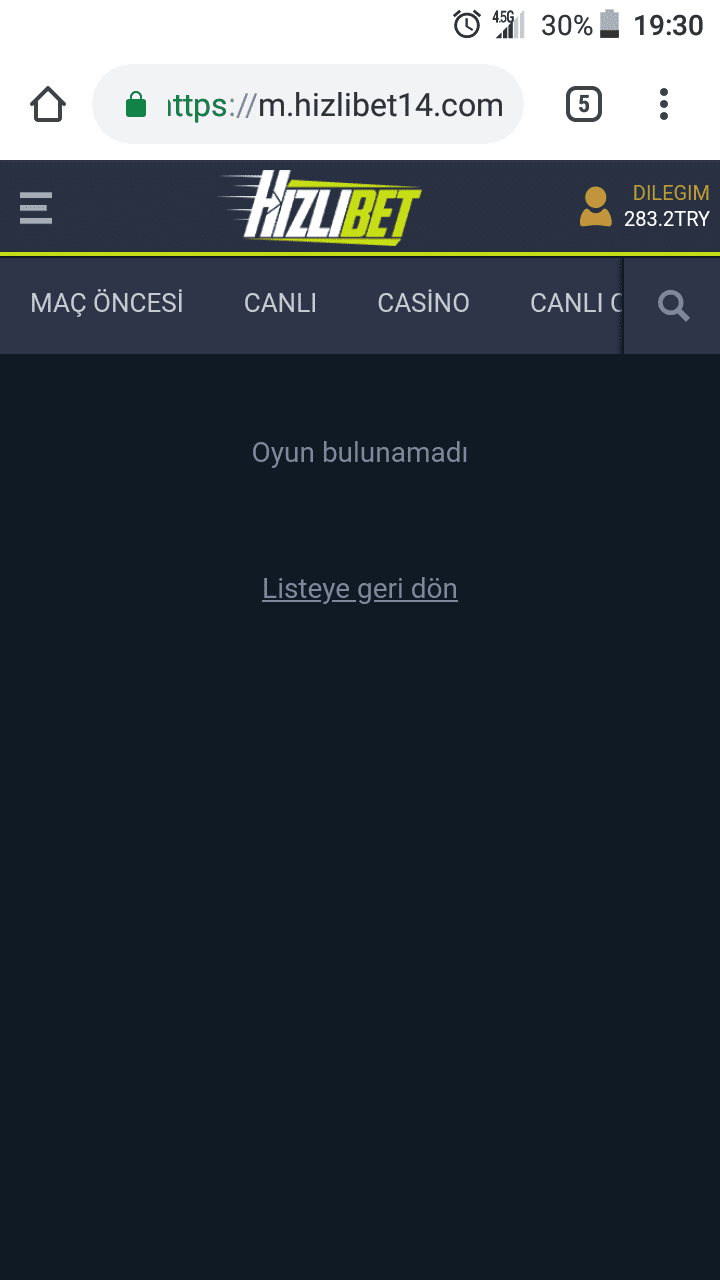Open the site search magnifier
The image size is (720, 1280).
(673, 305)
